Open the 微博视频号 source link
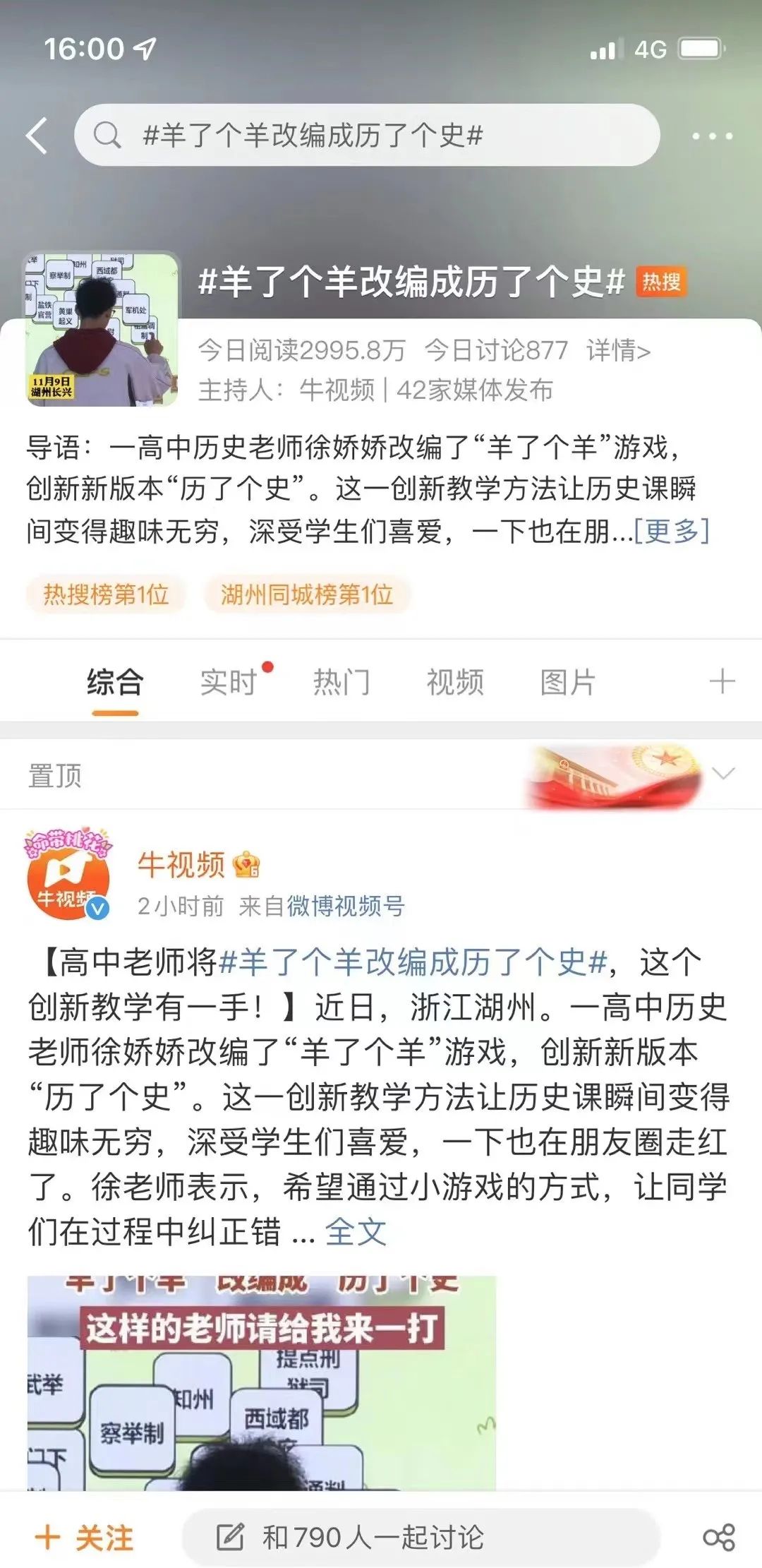The height and width of the screenshot is (1568, 762). 345,906
